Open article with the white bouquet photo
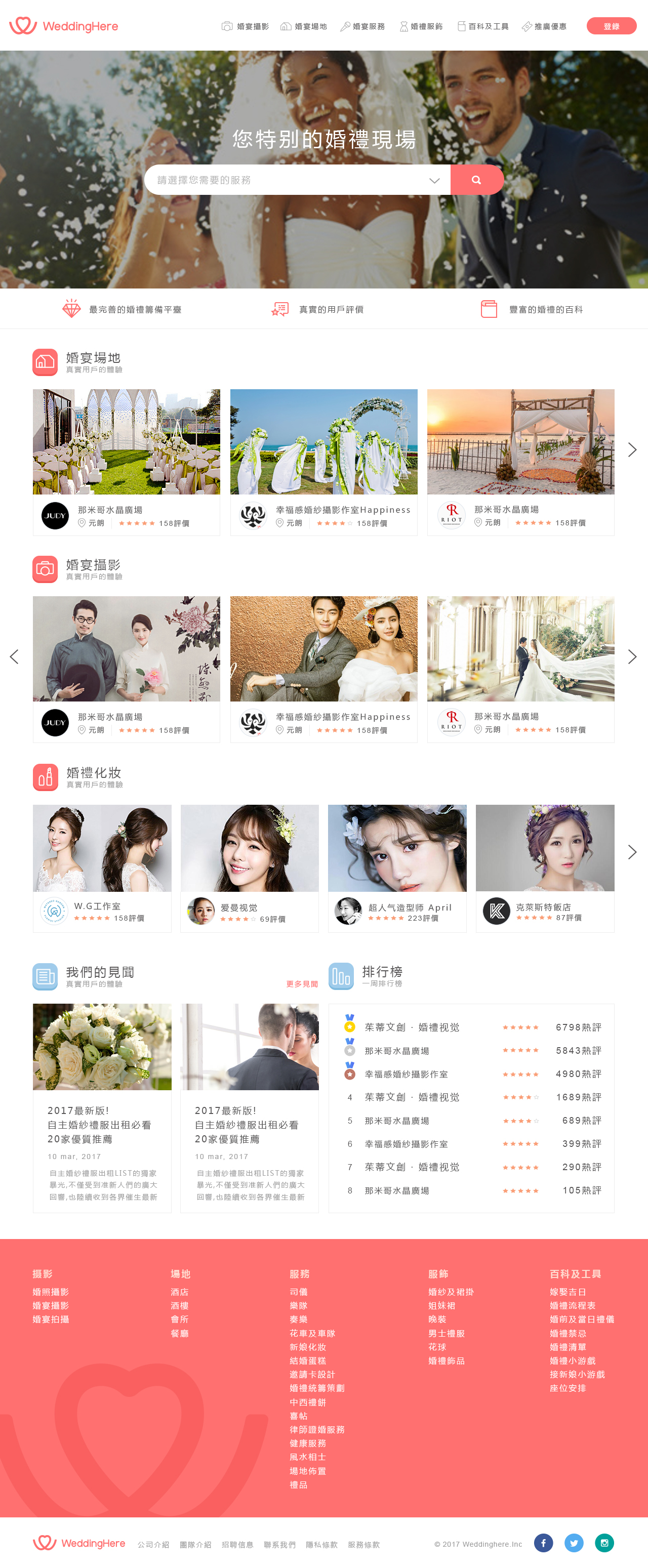 (x=102, y=1108)
